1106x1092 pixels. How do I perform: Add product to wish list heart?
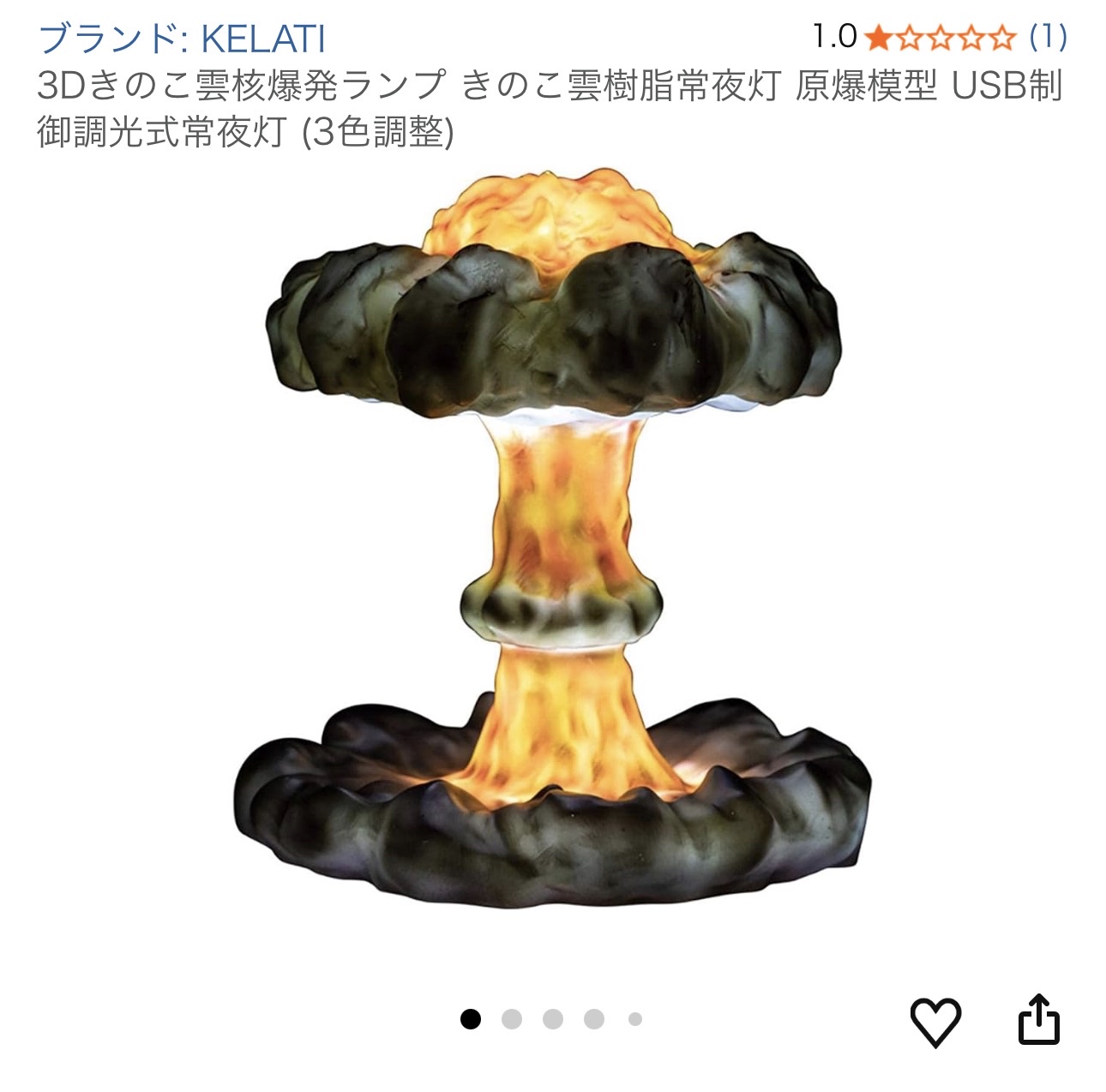935,1021
